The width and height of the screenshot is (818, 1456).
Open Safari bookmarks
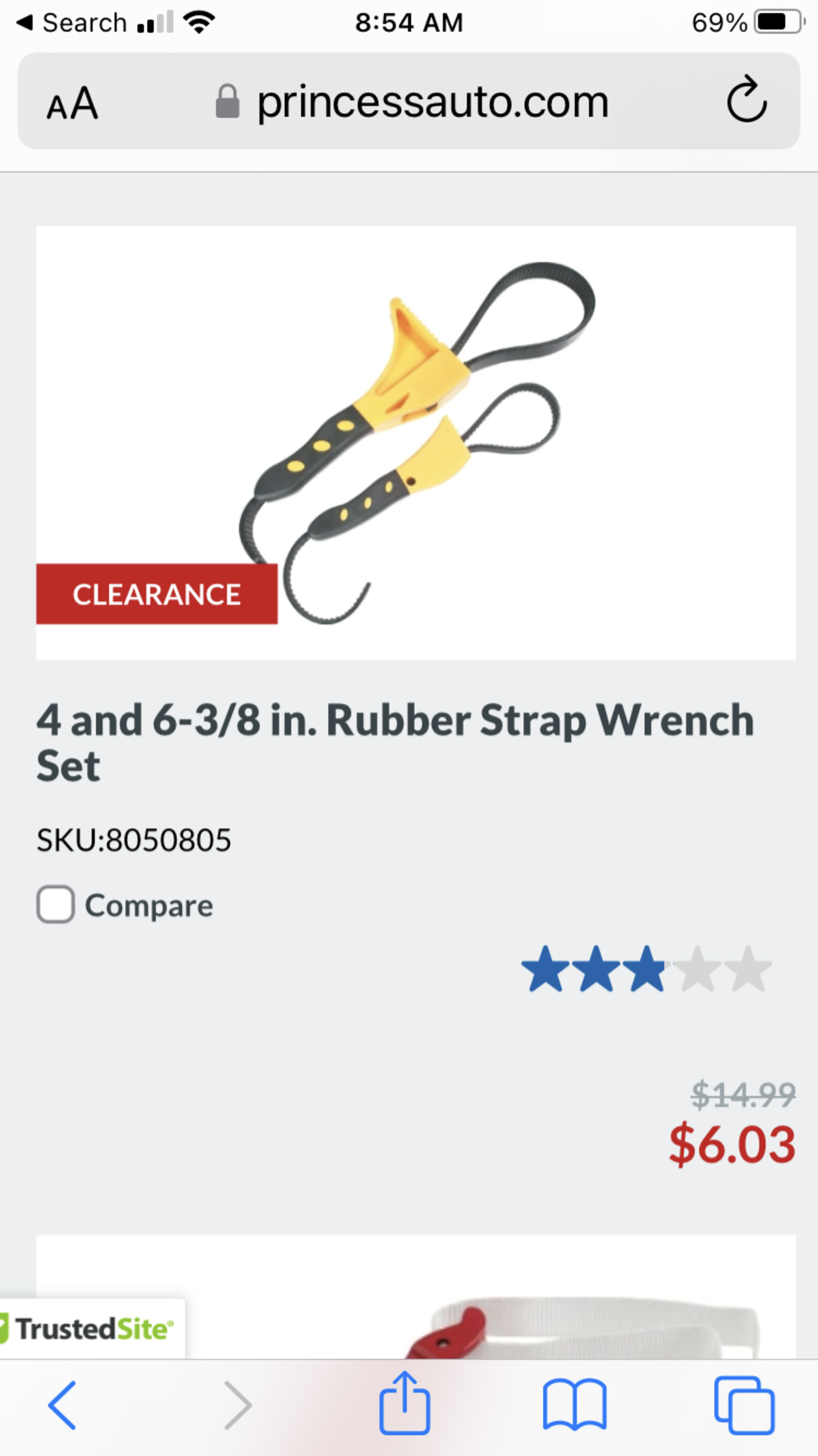pyautogui.click(x=575, y=1405)
